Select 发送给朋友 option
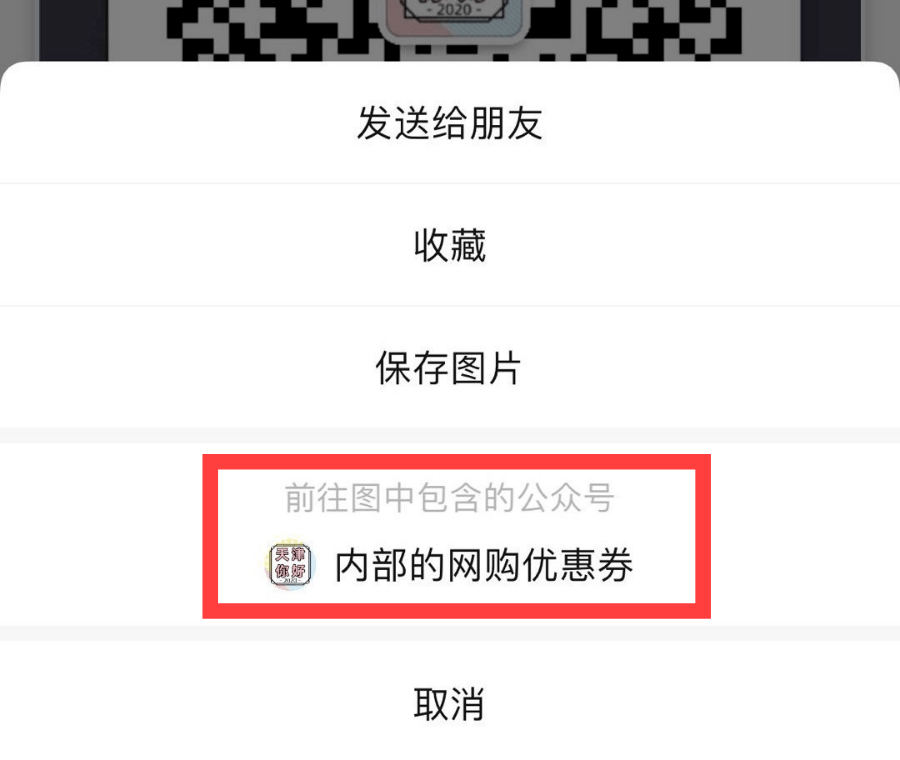Viewport: 900px width, 760px height. (450, 123)
